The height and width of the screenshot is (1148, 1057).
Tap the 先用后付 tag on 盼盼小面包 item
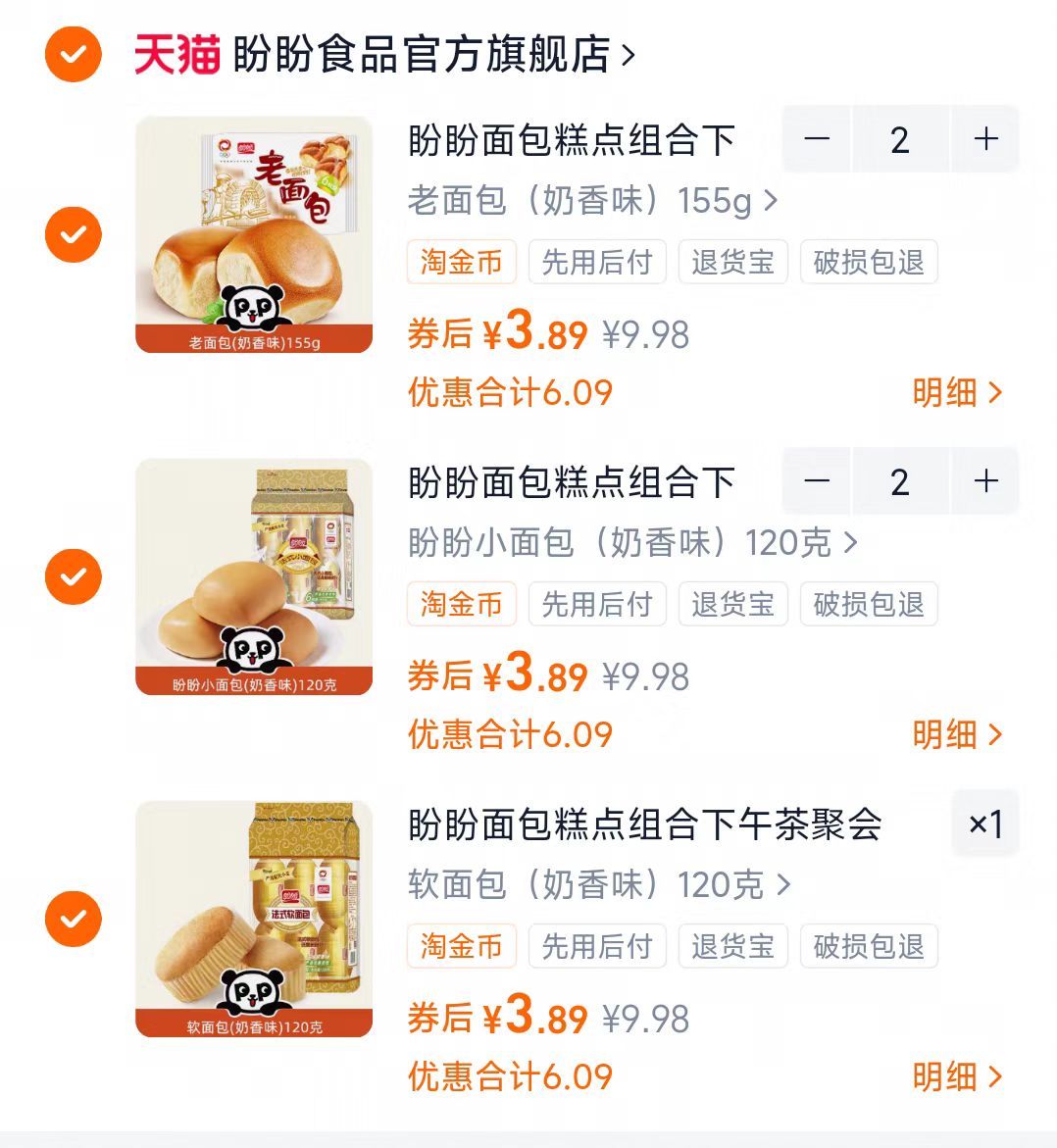click(x=597, y=604)
